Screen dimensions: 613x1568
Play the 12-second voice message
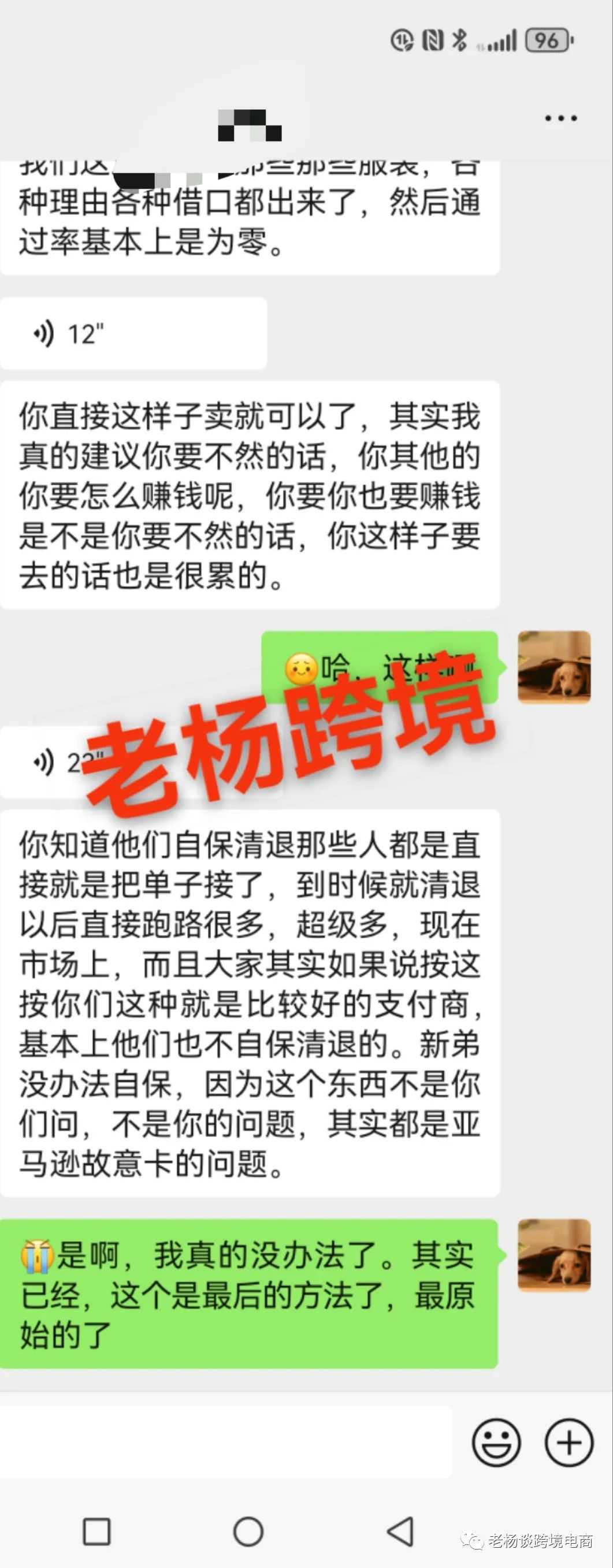133,333
